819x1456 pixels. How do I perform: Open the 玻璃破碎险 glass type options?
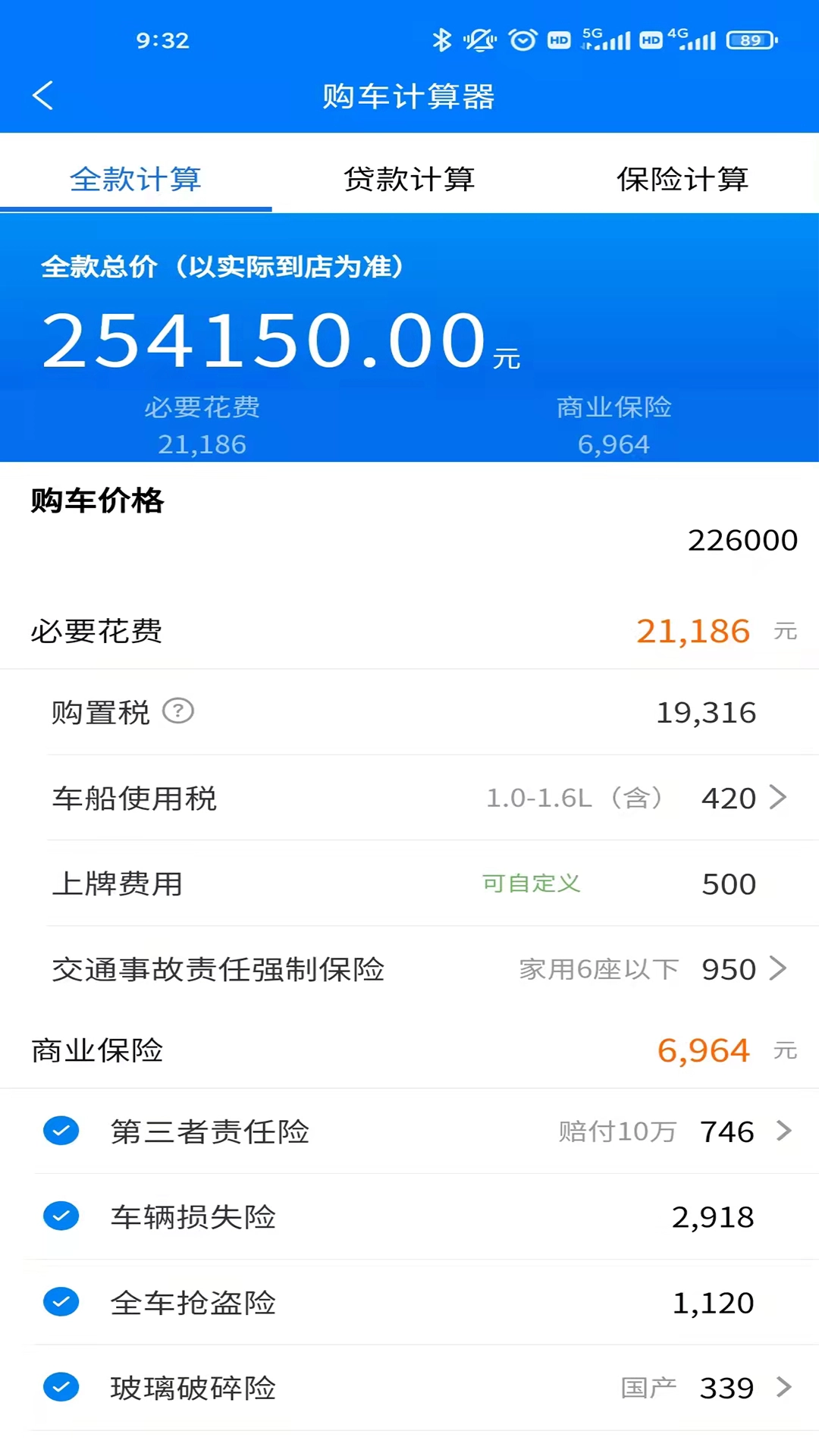[783, 1388]
